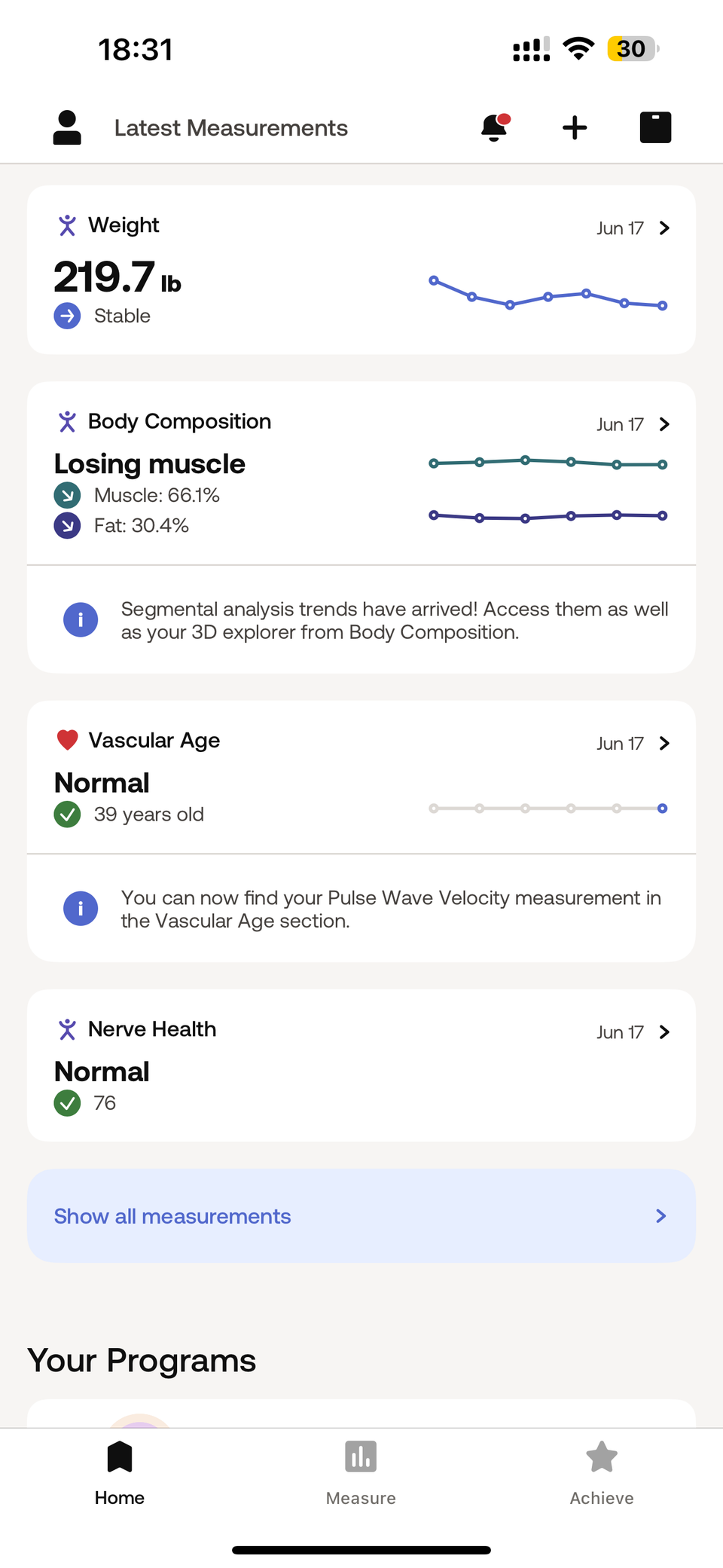Open the Body Composition card
723x1568 pixels.
pyautogui.click(x=361, y=472)
